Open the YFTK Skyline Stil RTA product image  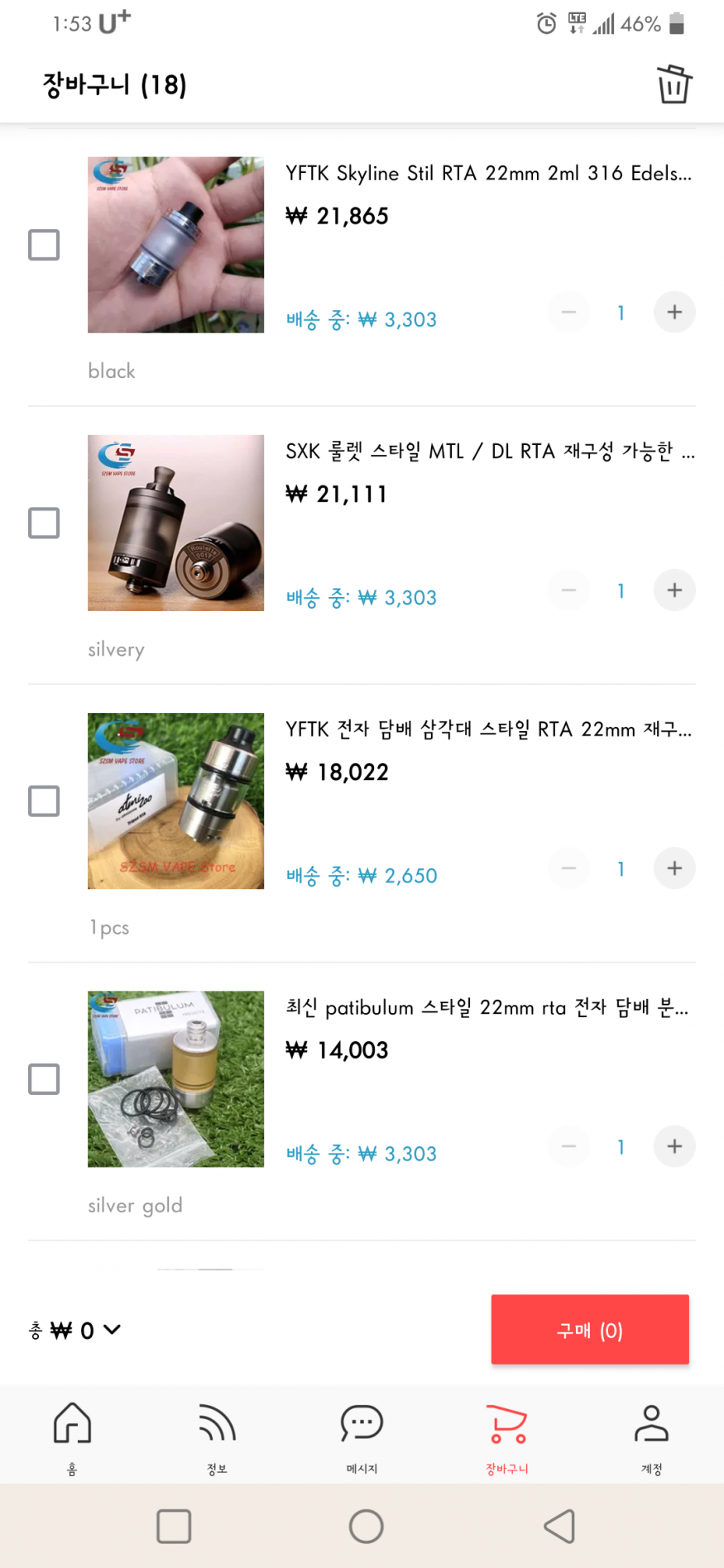[x=175, y=245]
